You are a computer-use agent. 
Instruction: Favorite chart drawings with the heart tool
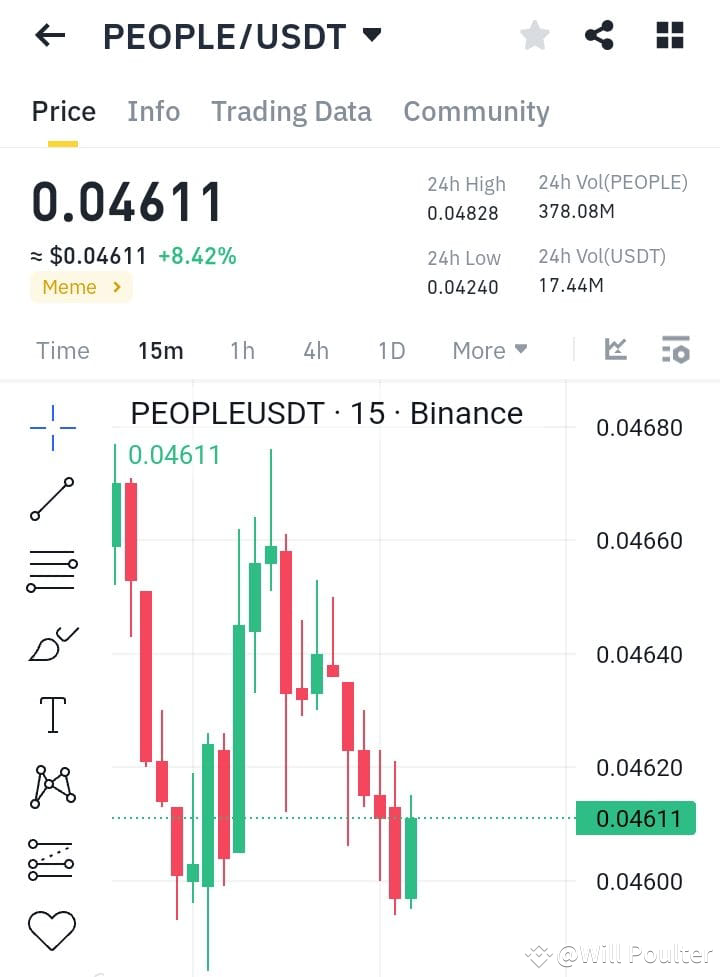(52, 928)
